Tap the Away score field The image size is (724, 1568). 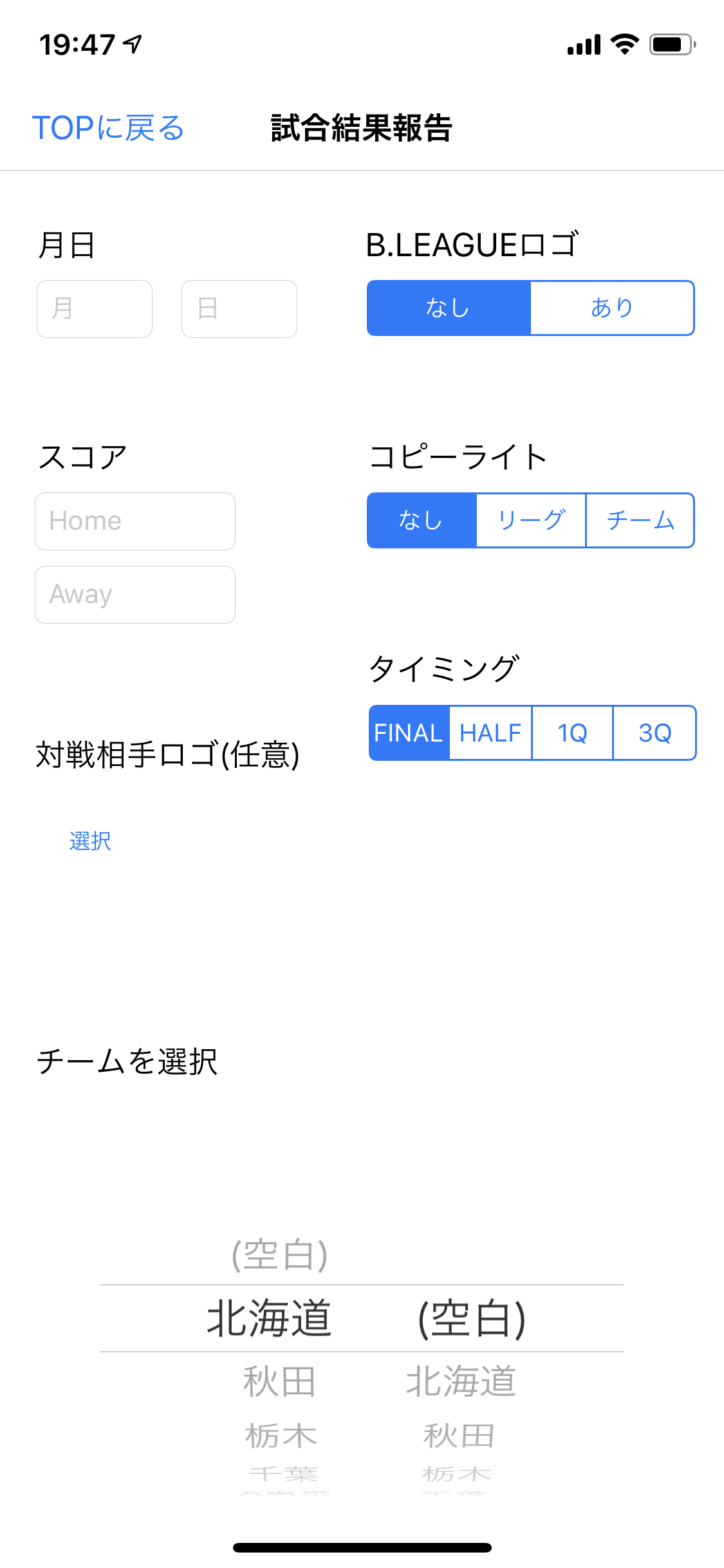[x=135, y=593]
